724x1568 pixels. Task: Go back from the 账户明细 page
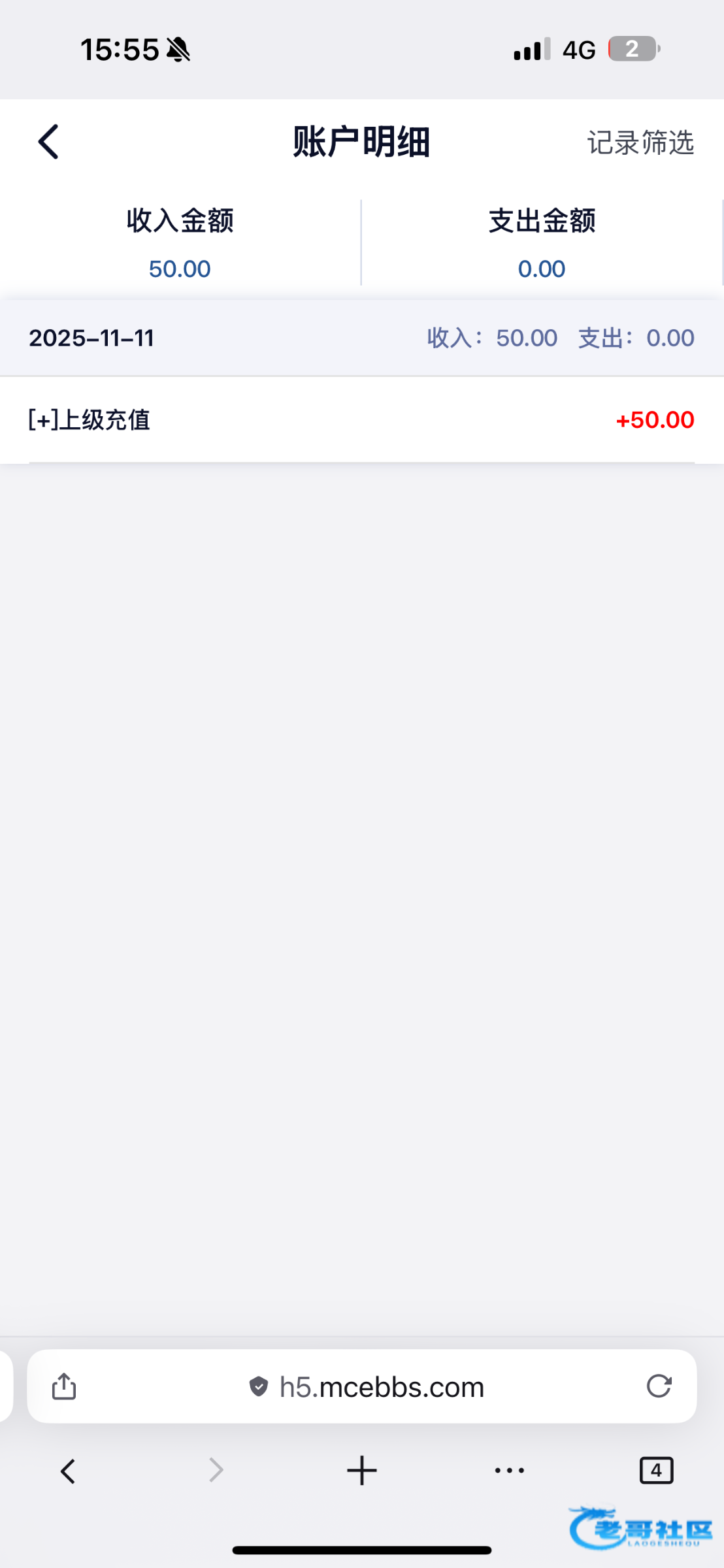49,142
